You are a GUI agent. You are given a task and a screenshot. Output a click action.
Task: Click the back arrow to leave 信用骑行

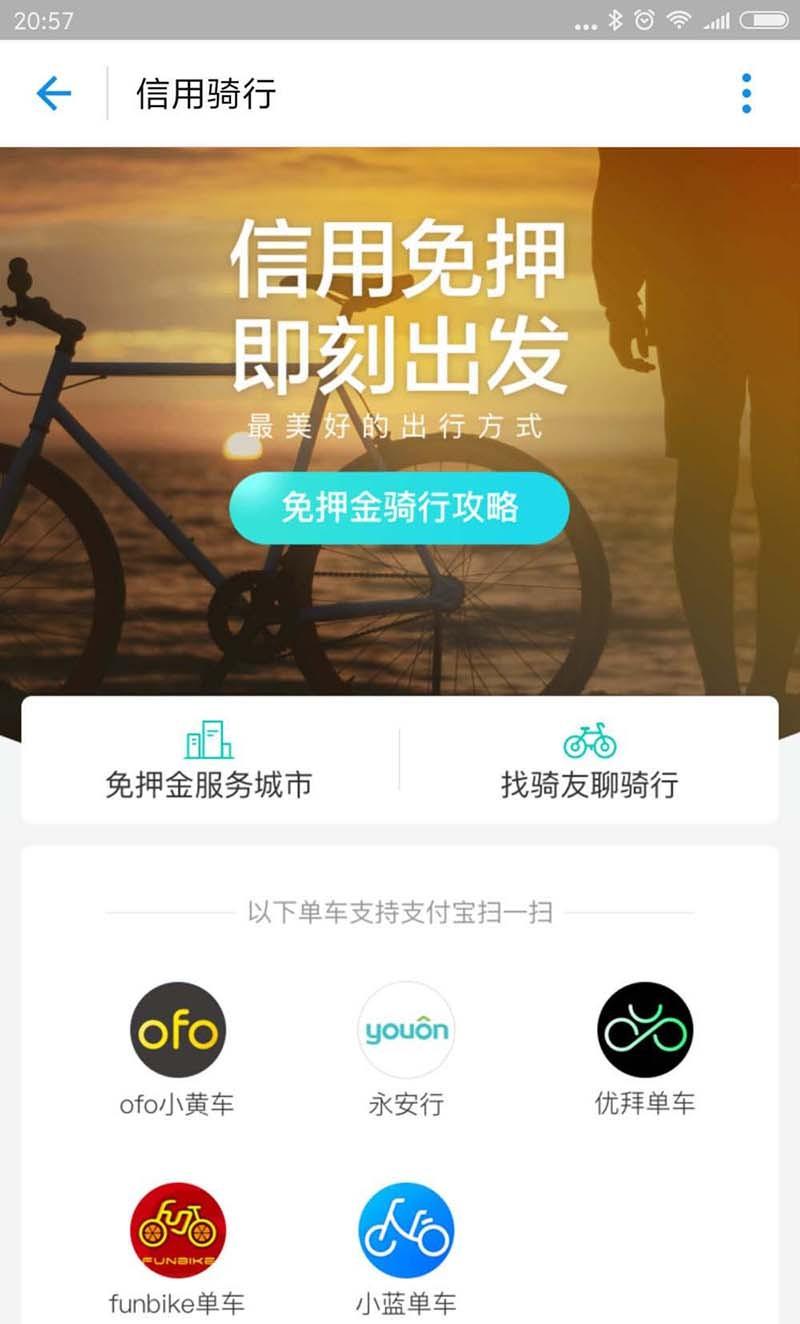click(x=52, y=93)
